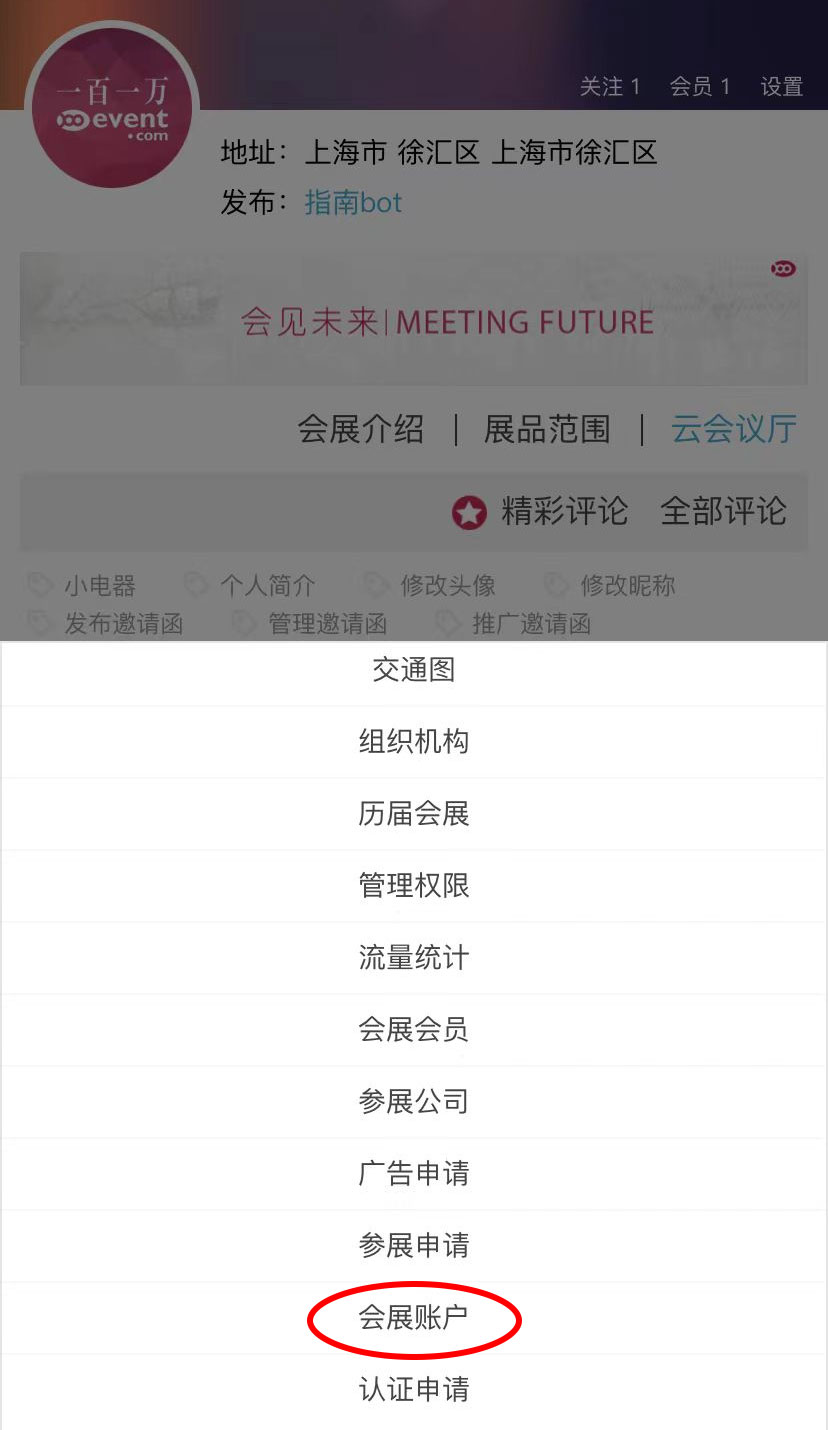Tap 参展申请 in the list
Image resolution: width=828 pixels, height=1430 pixels.
coord(413,1246)
